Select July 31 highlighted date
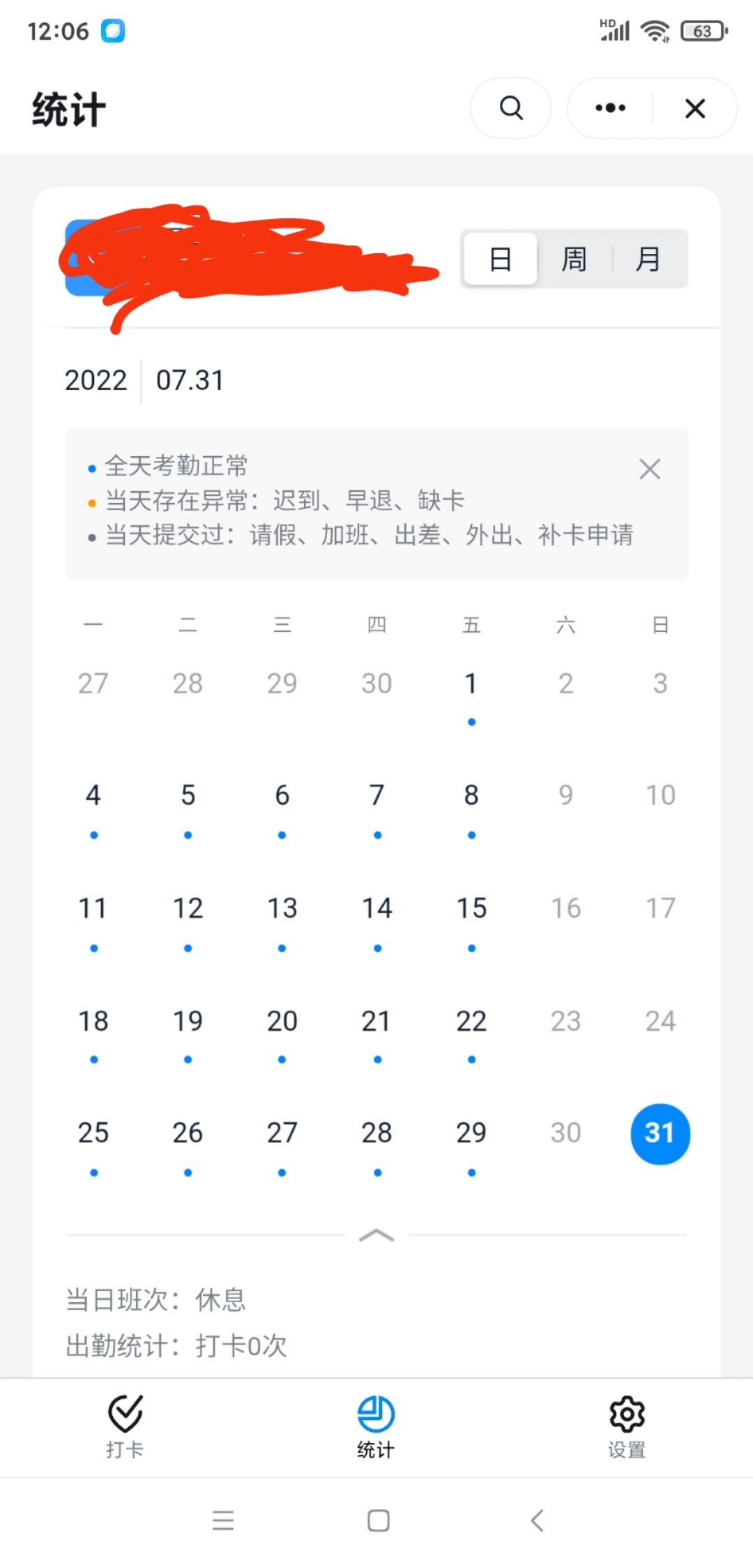The height and width of the screenshot is (1568, 753). click(x=660, y=1133)
